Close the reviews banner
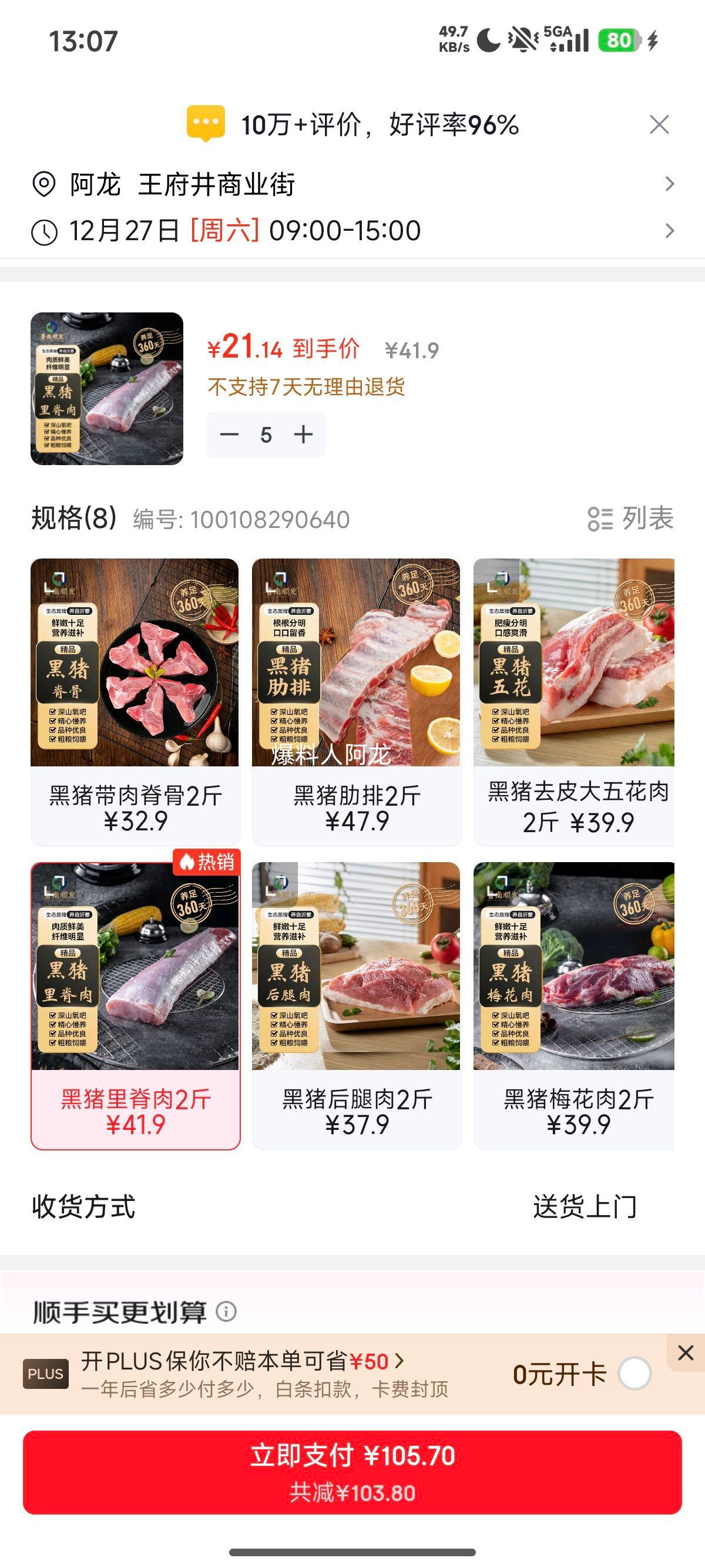The image size is (705, 1568). tap(659, 125)
